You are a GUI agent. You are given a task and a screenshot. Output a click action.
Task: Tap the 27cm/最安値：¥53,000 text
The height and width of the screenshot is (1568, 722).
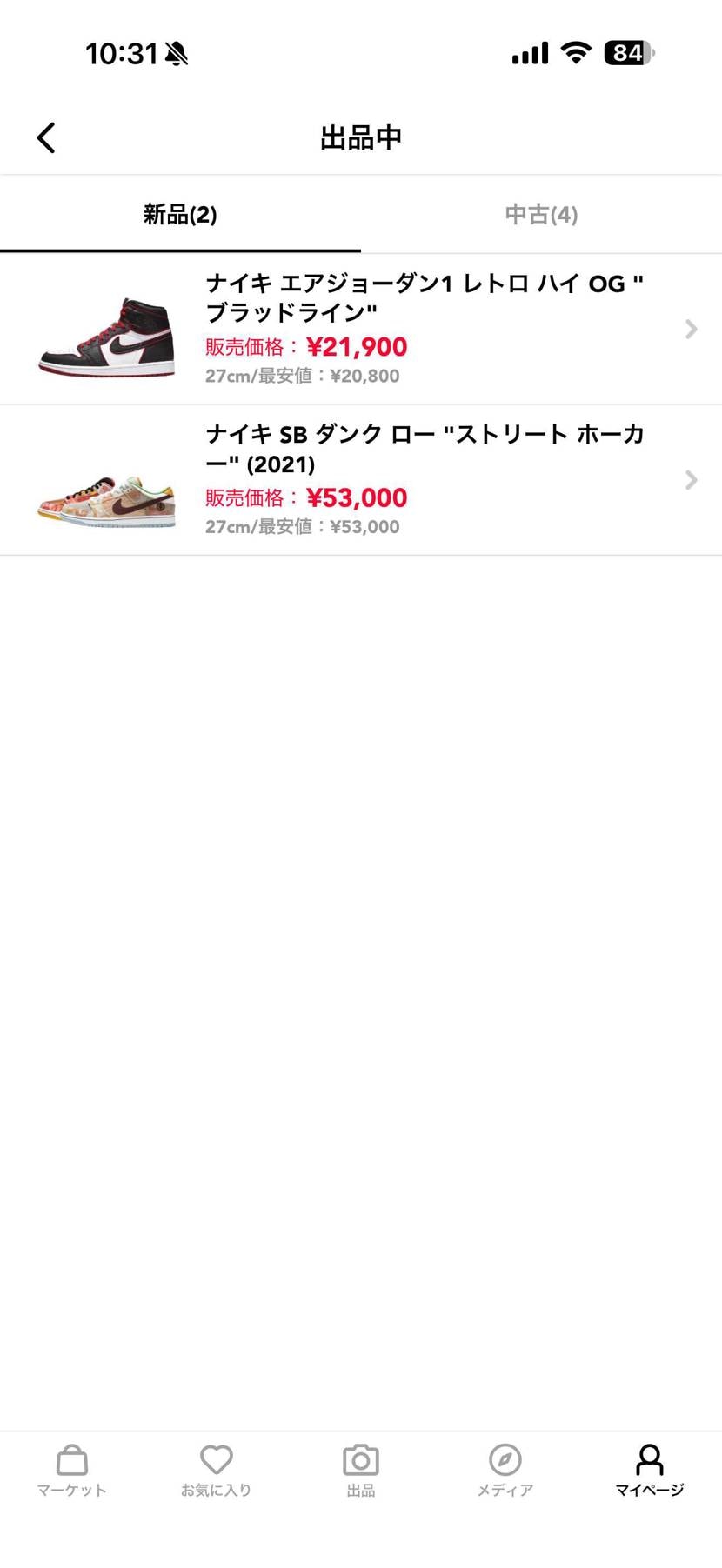[302, 526]
